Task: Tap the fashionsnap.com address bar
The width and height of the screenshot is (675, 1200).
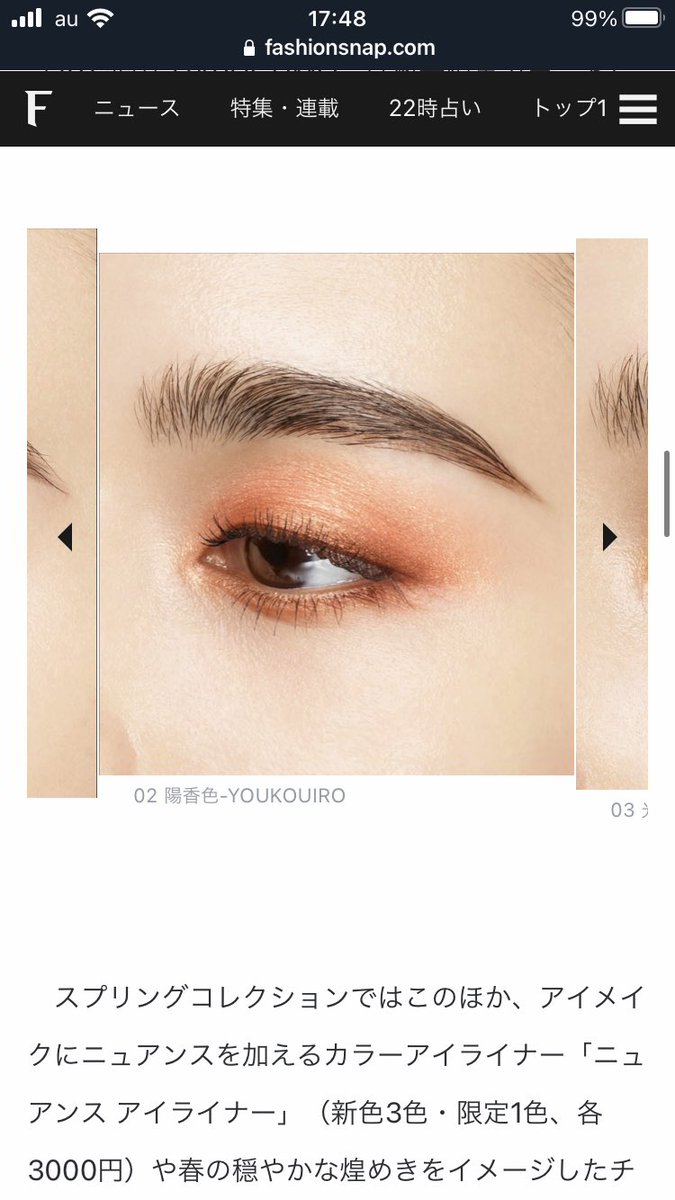Action: pos(340,47)
